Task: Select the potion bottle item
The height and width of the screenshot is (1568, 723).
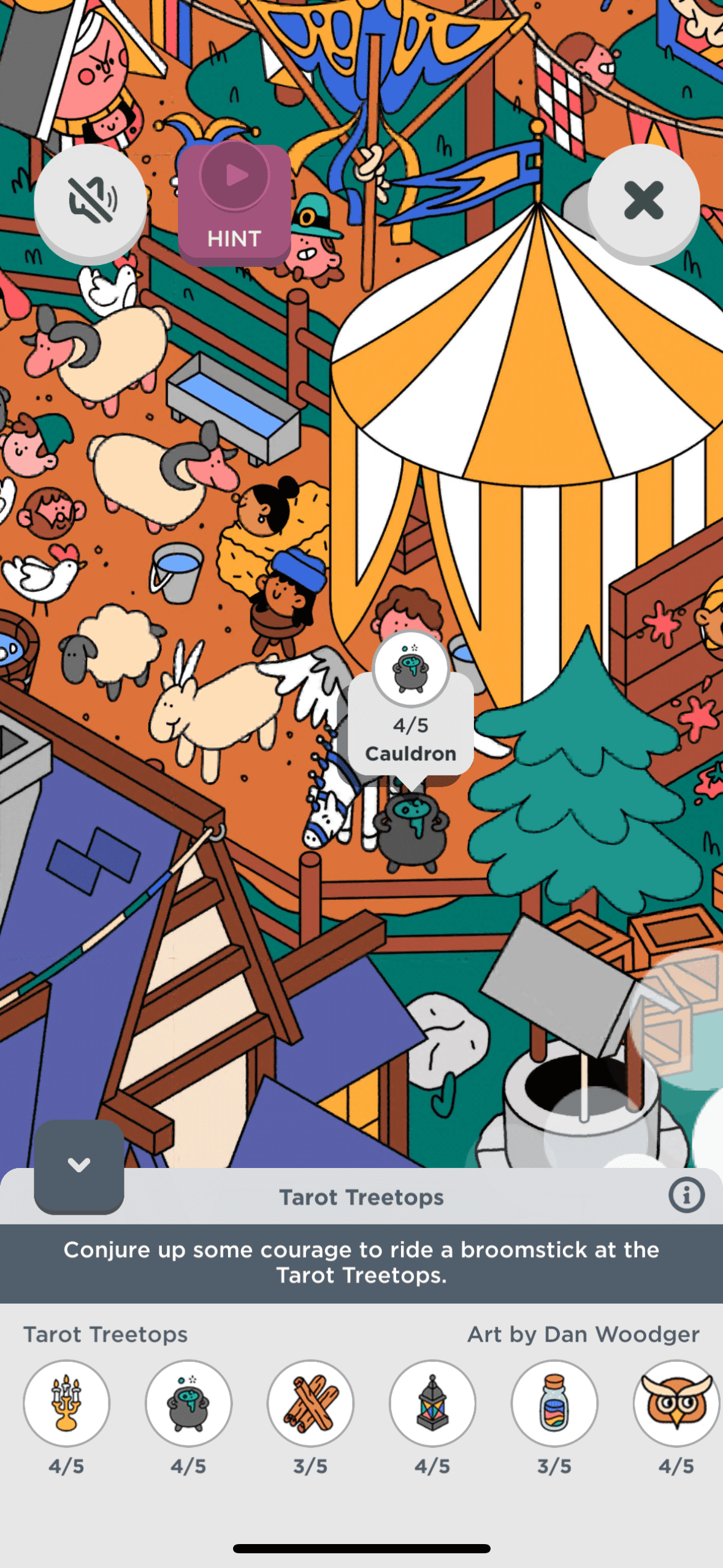Action: [554, 1404]
